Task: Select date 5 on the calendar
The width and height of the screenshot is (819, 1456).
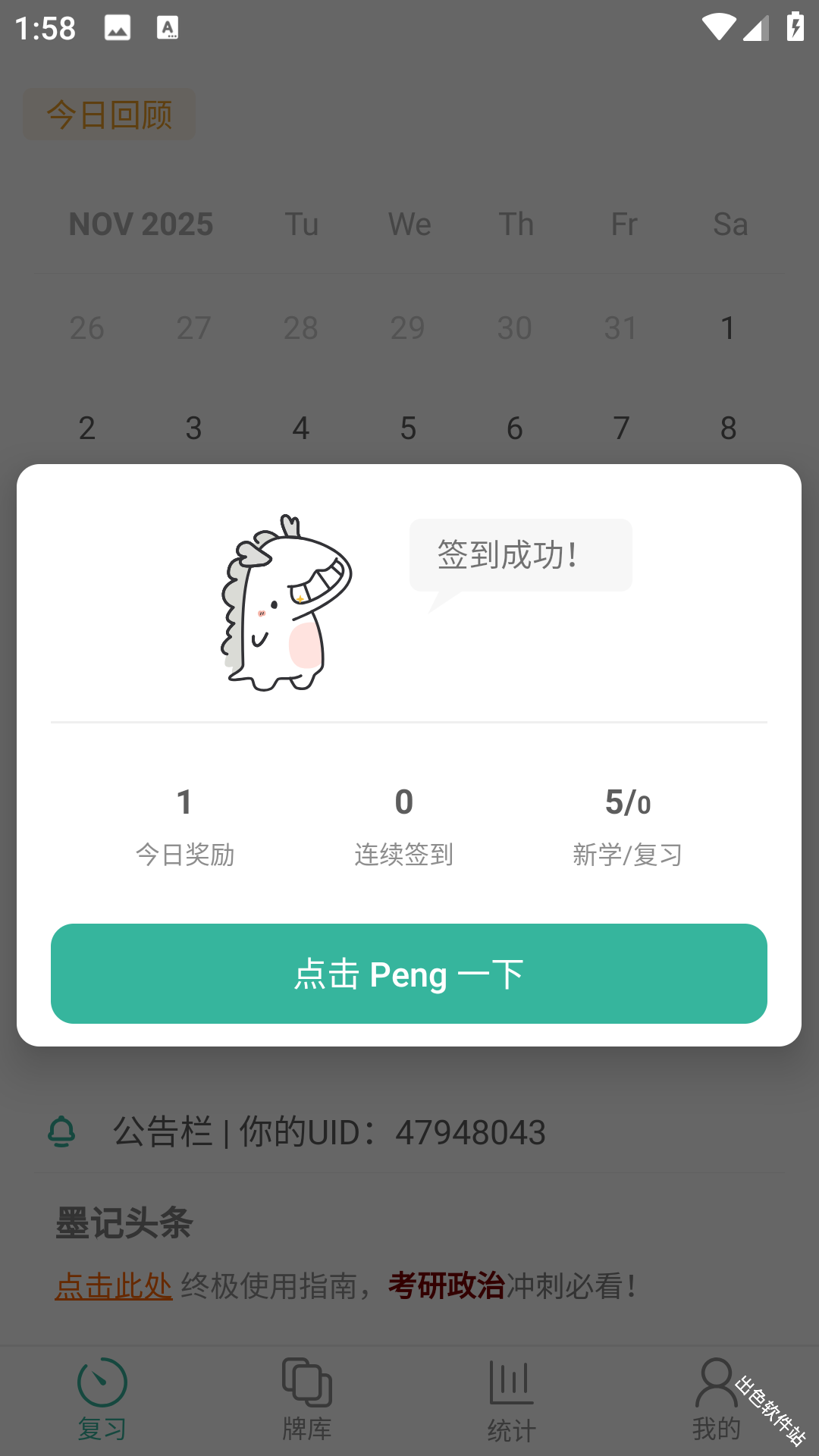Action: [x=408, y=428]
